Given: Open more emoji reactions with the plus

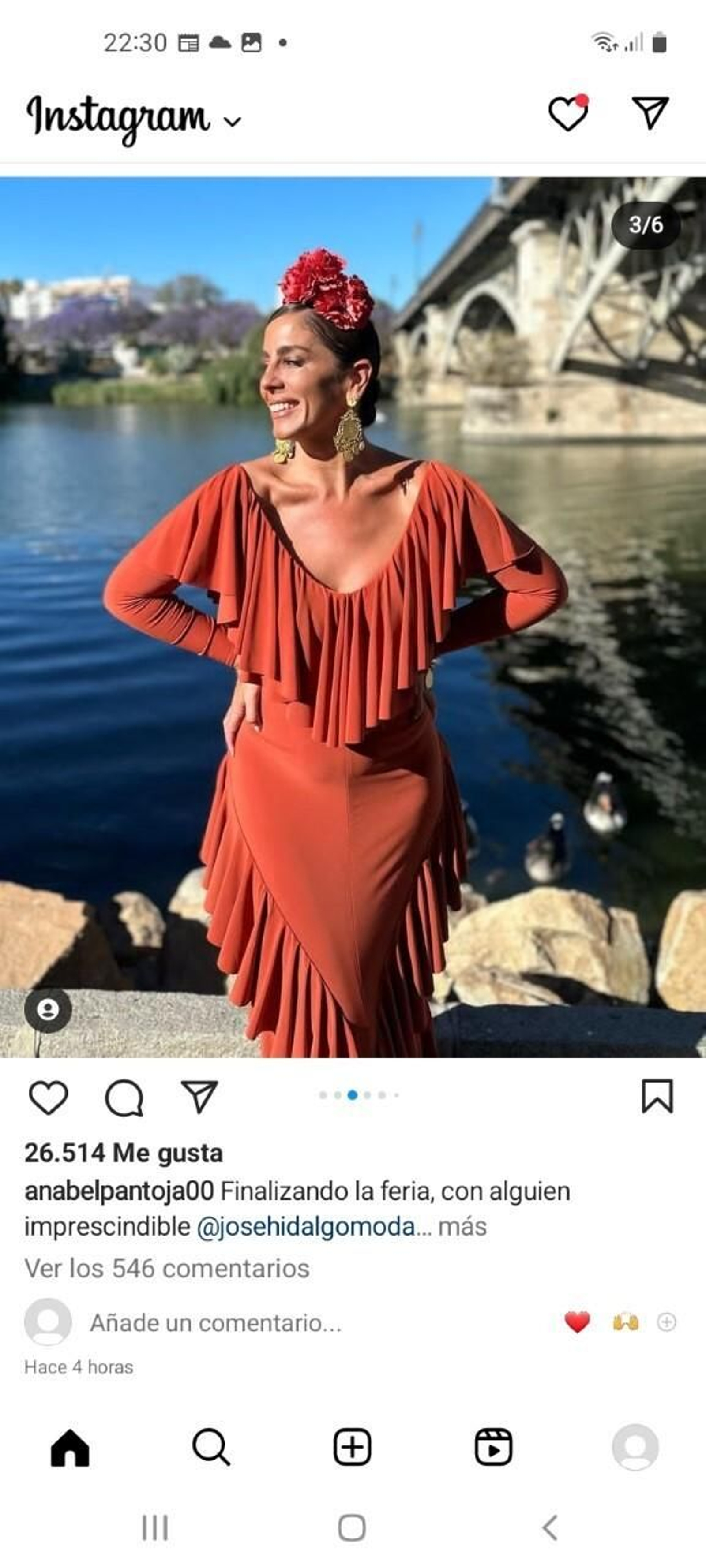Looking at the screenshot, I should click(x=666, y=1322).
